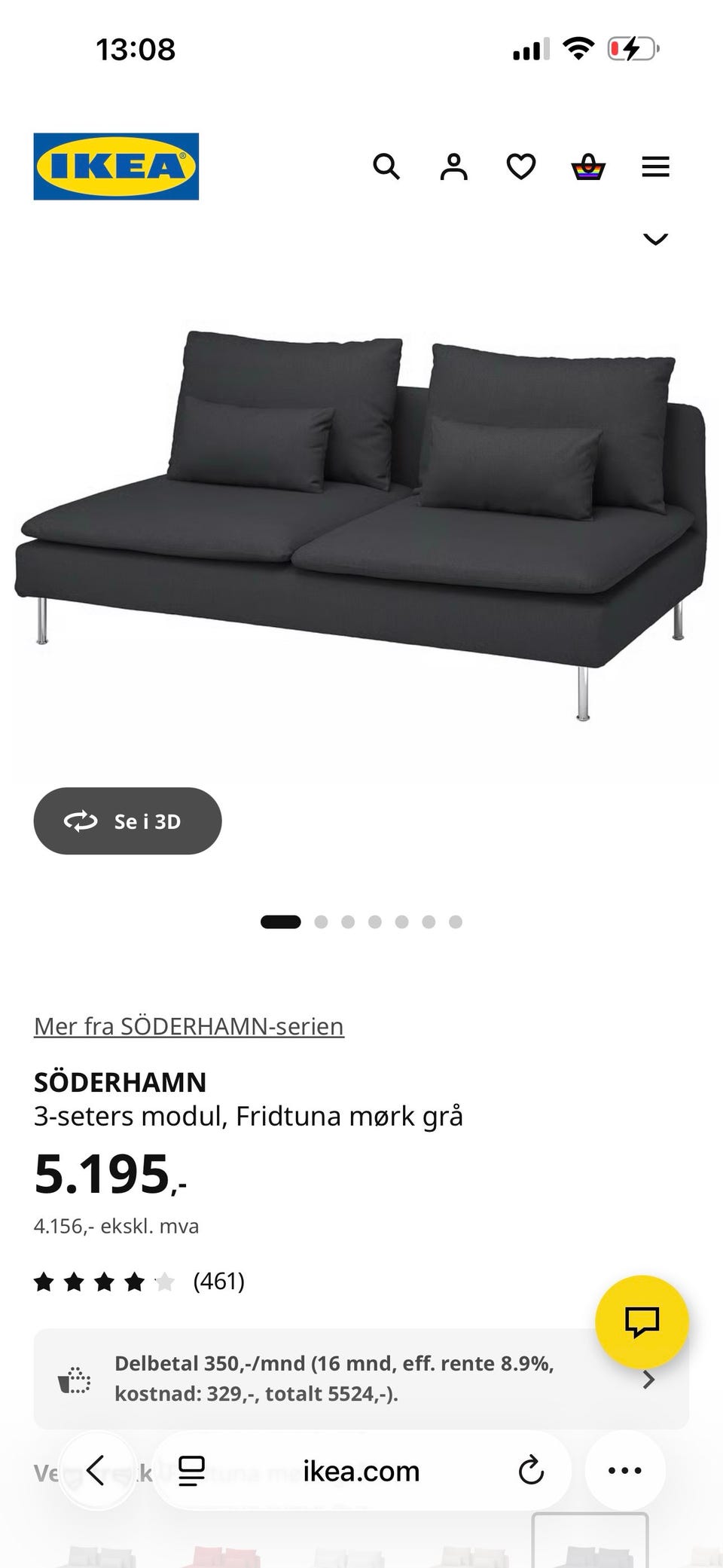Activate the fifth gray carousel dot

point(427,922)
